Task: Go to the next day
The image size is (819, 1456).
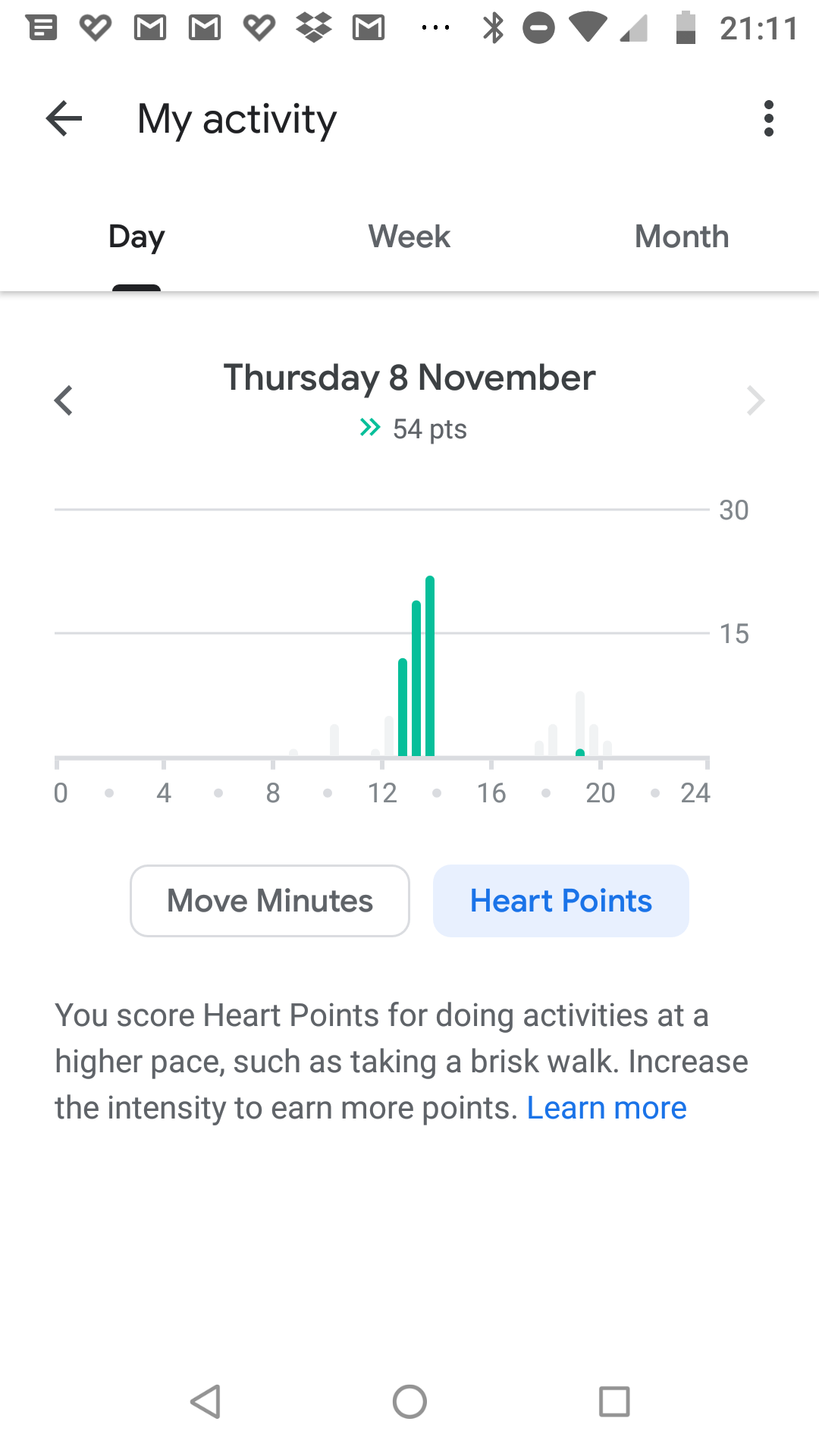Action: point(755,400)
